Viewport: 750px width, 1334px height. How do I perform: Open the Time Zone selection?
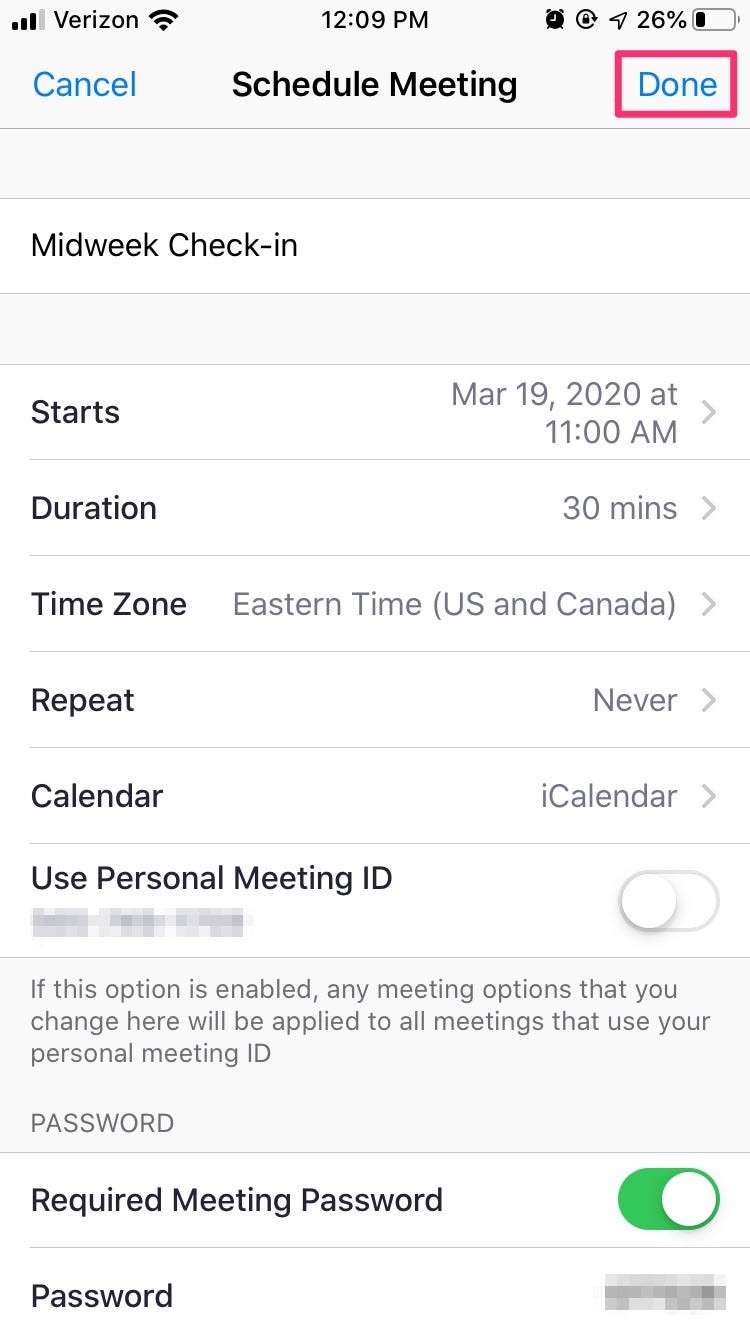pyautogui.click(x=375, y=604)
